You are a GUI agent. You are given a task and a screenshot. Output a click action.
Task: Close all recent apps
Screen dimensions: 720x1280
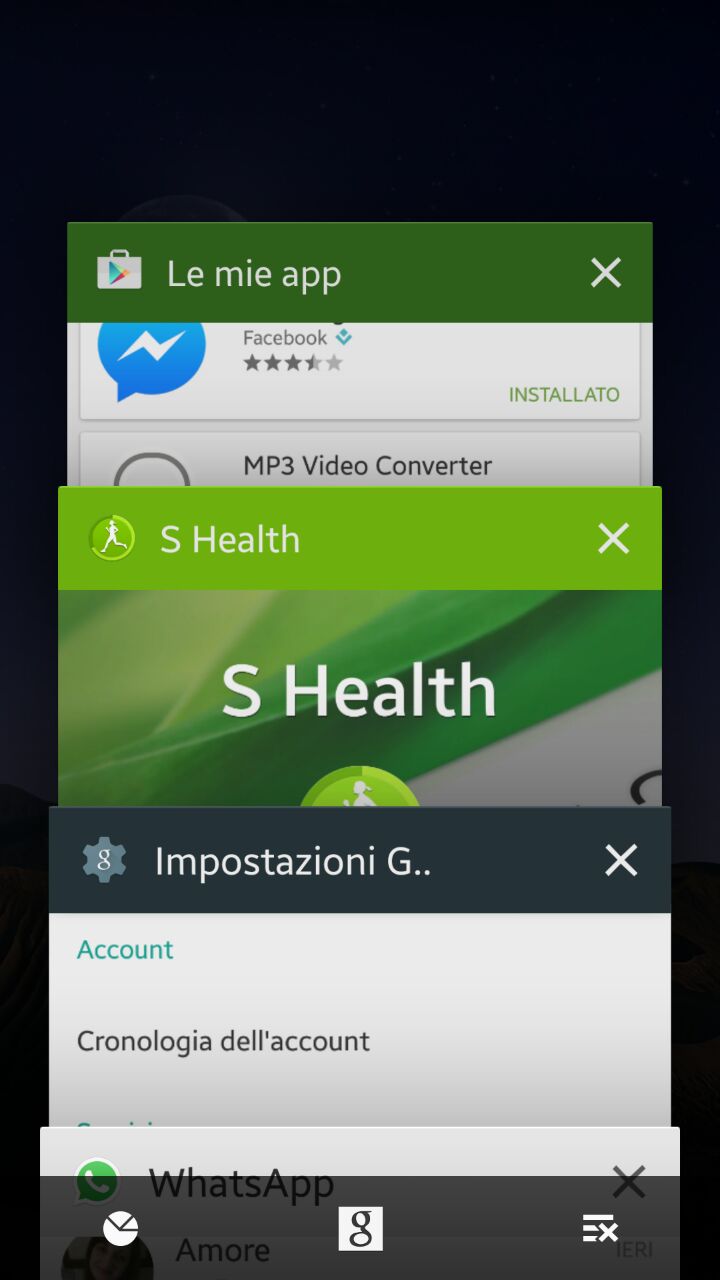tap(600, 1228)
